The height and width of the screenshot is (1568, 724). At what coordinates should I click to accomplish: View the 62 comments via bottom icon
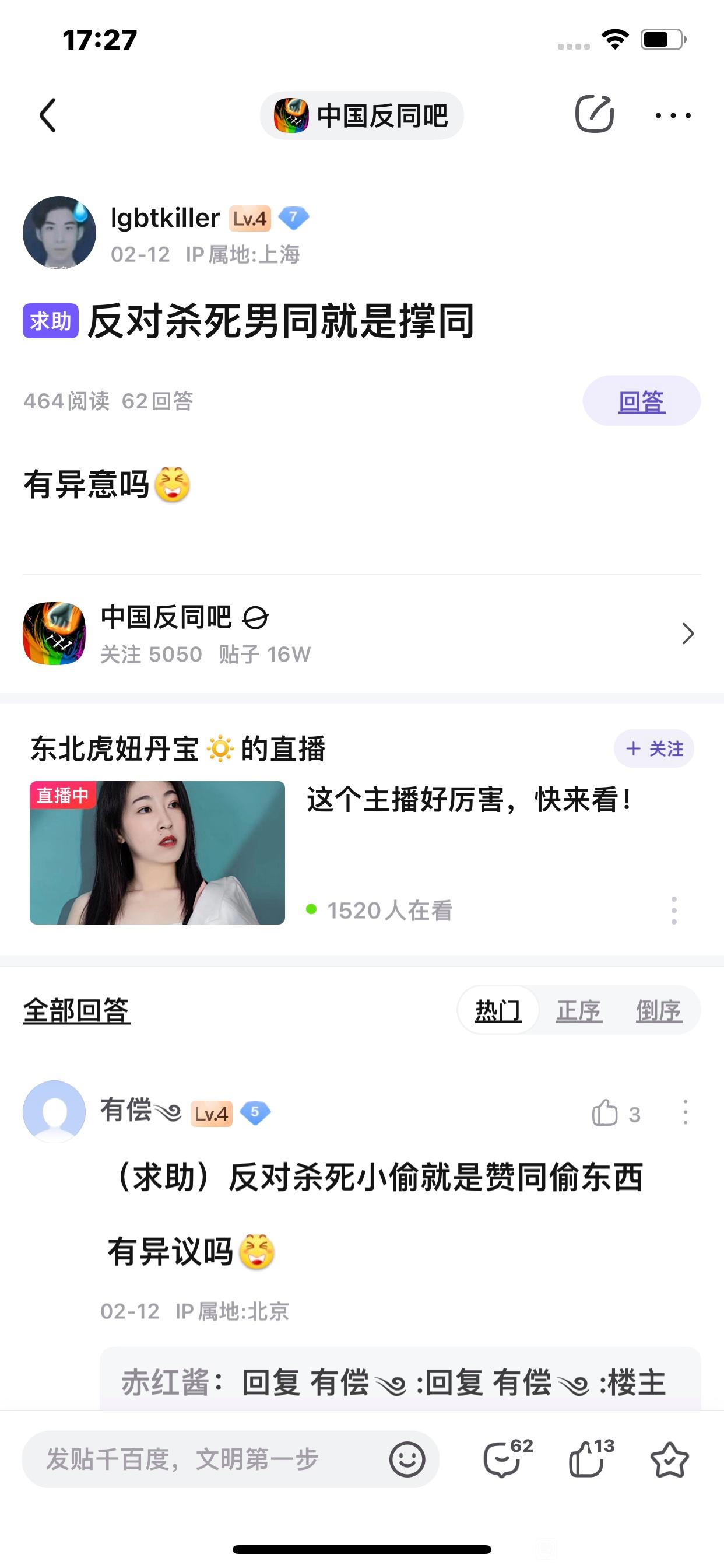pyautogui.click(x=502, y=1459)
